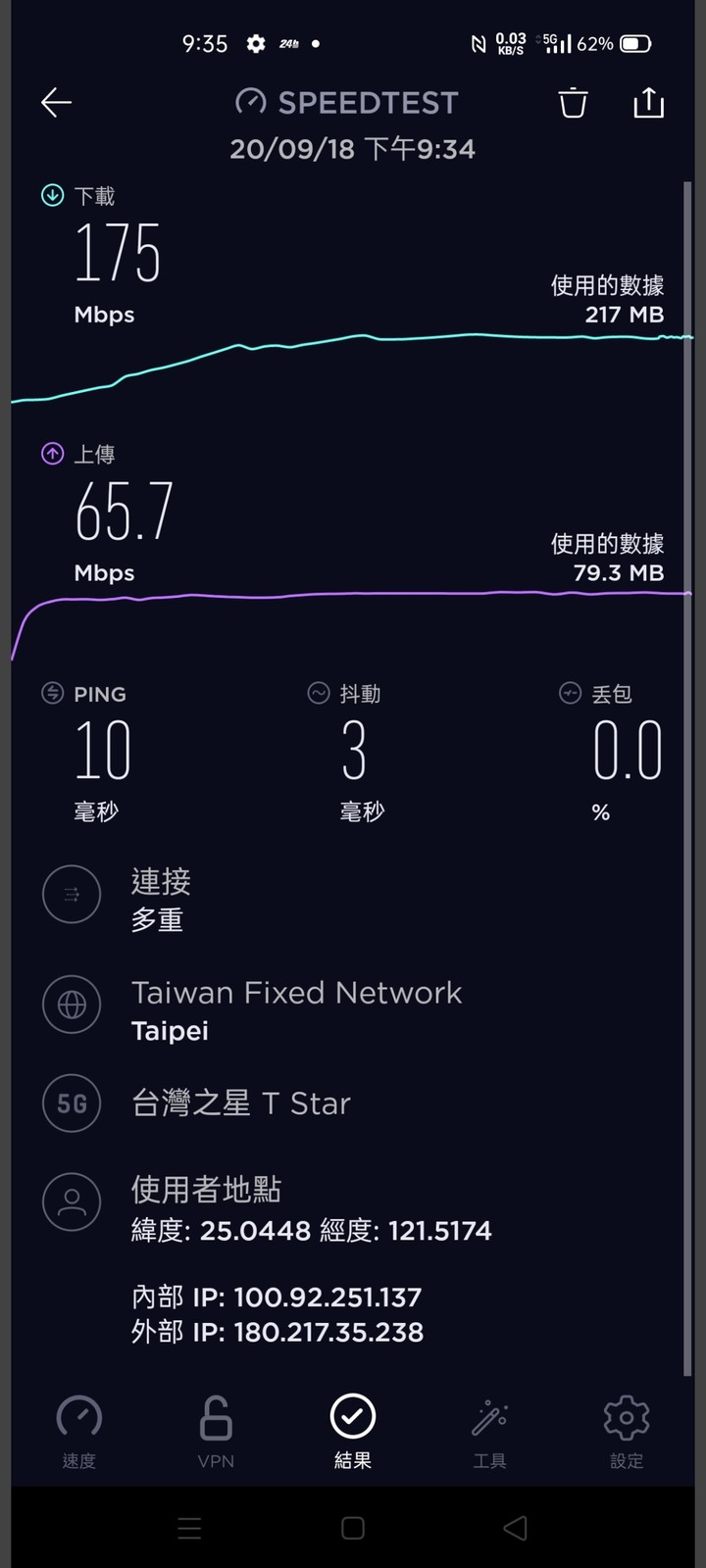Select the 結果 tab
Image resolution: width=706 pixels, height=1568 pixels.
pos(353,1432)
